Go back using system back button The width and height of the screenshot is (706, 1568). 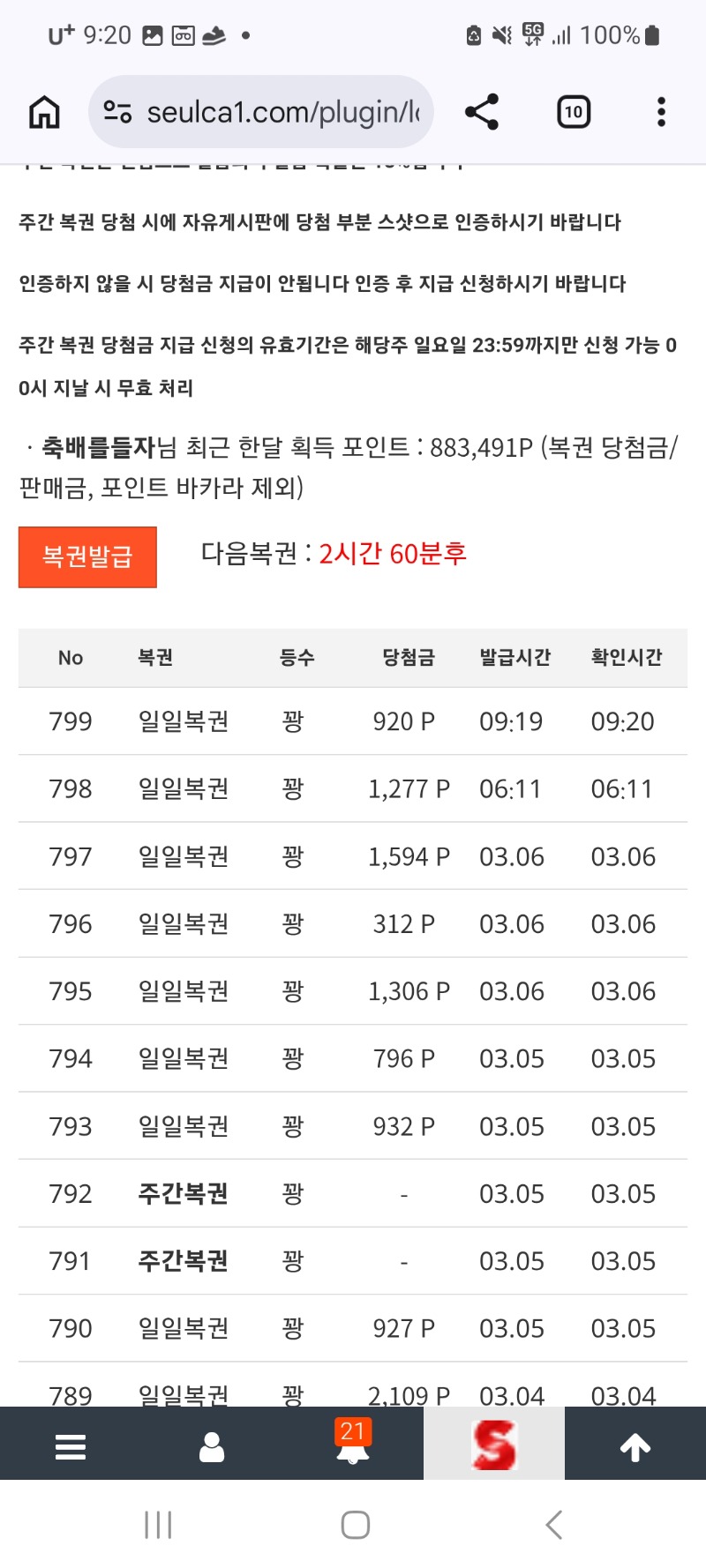click(553, 1525)
